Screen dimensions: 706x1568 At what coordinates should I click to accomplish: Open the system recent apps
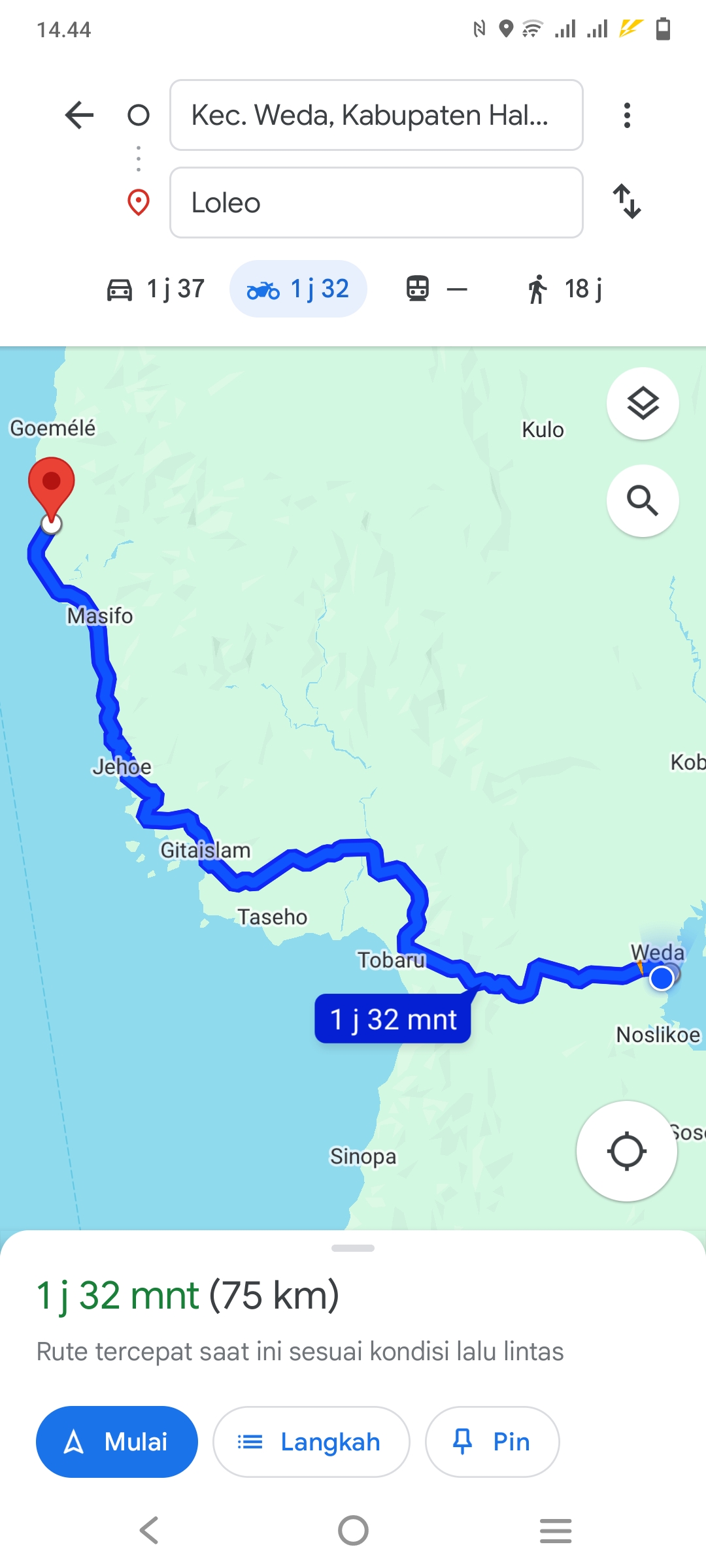556,1530
